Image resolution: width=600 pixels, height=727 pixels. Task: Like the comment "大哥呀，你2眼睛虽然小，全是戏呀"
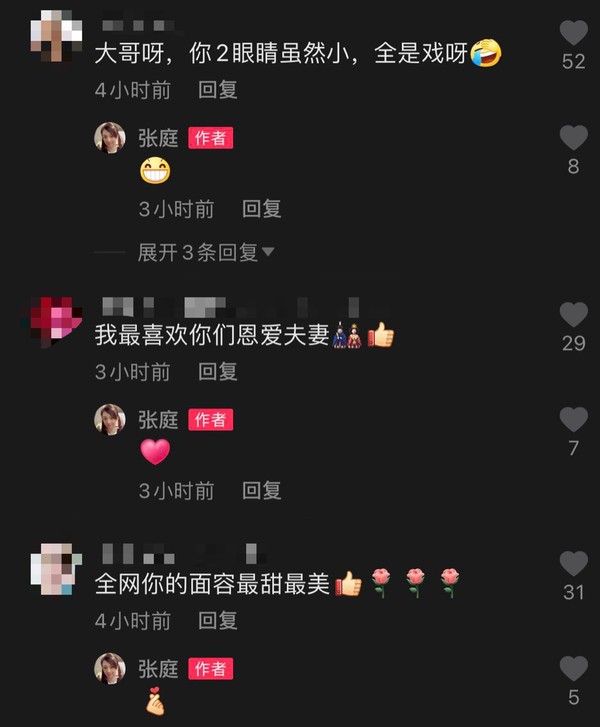573,34
